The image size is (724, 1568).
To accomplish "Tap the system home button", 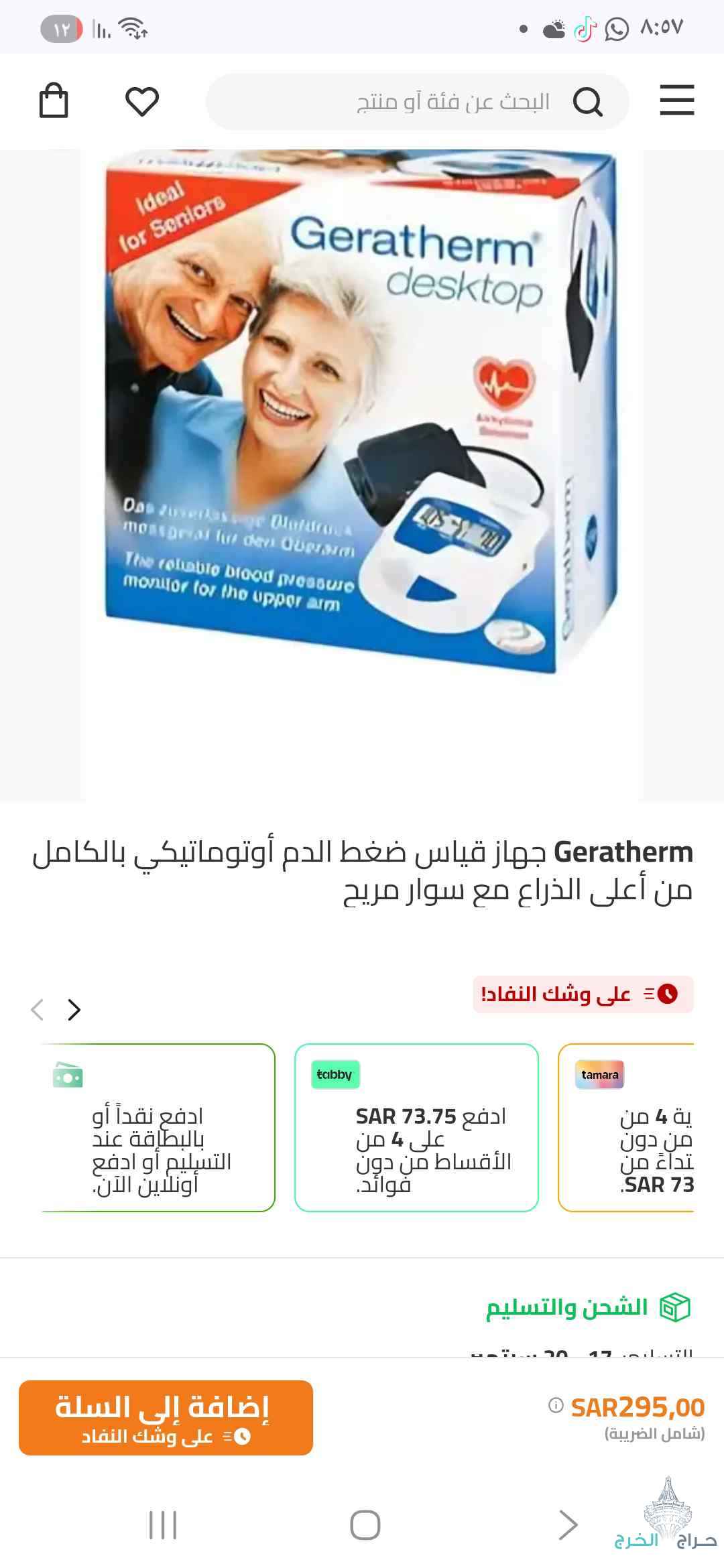I will tap(365, 1525).
